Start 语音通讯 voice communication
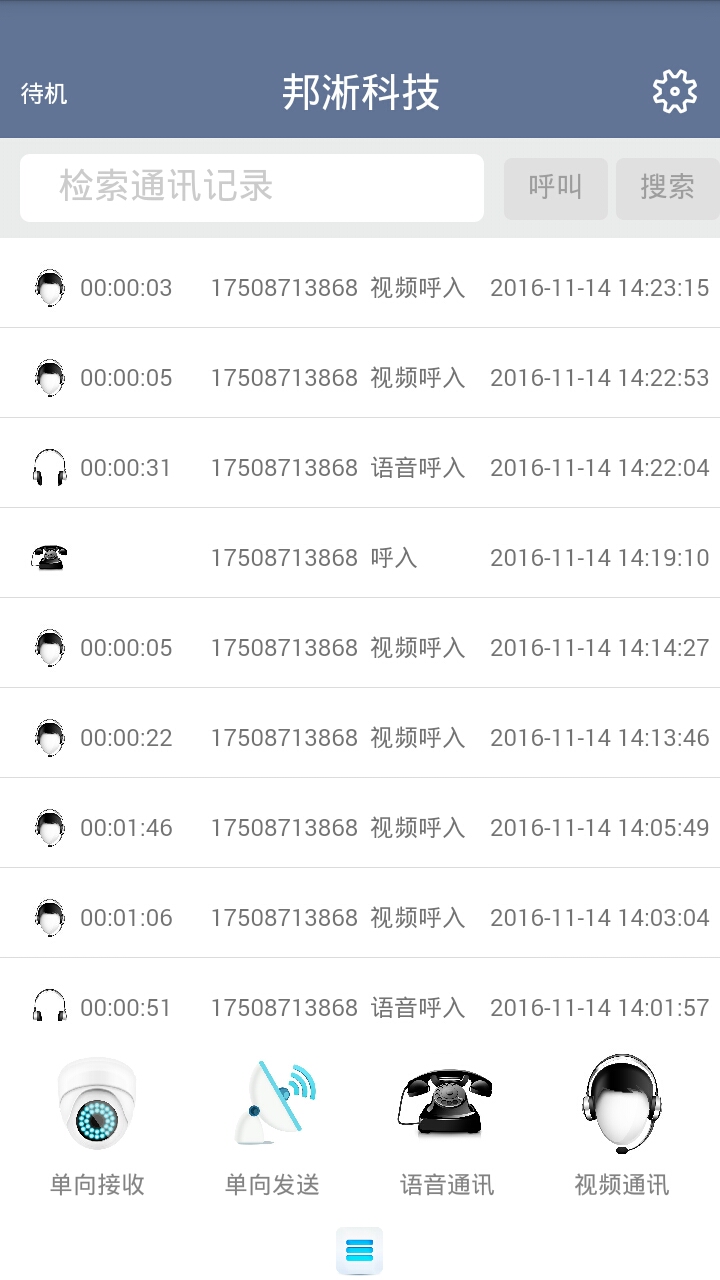 (x=446, y=1126)
